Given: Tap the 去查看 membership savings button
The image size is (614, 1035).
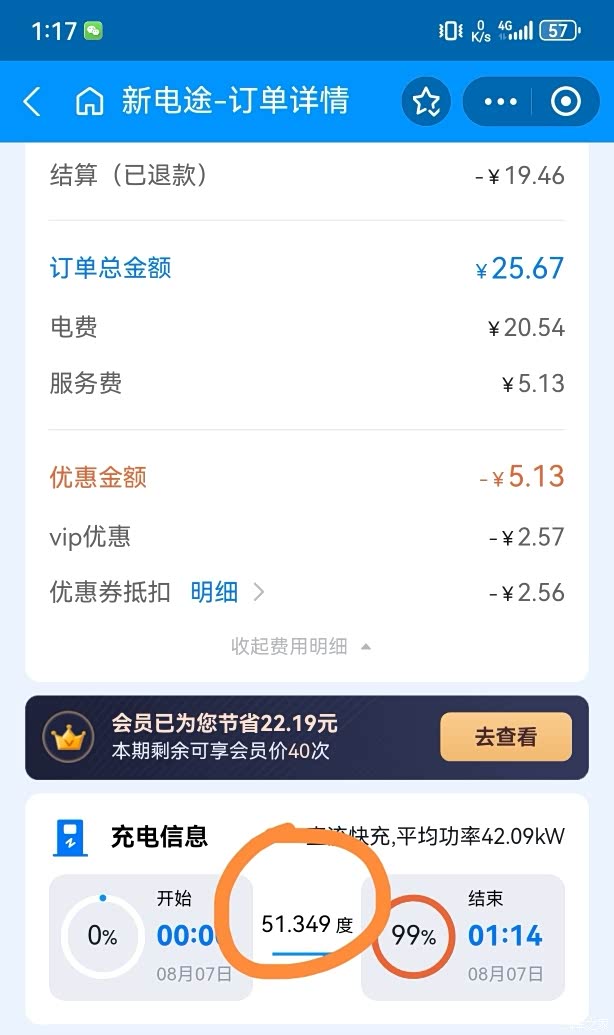Looking at the screenshot, I should (x=506, y=737).
